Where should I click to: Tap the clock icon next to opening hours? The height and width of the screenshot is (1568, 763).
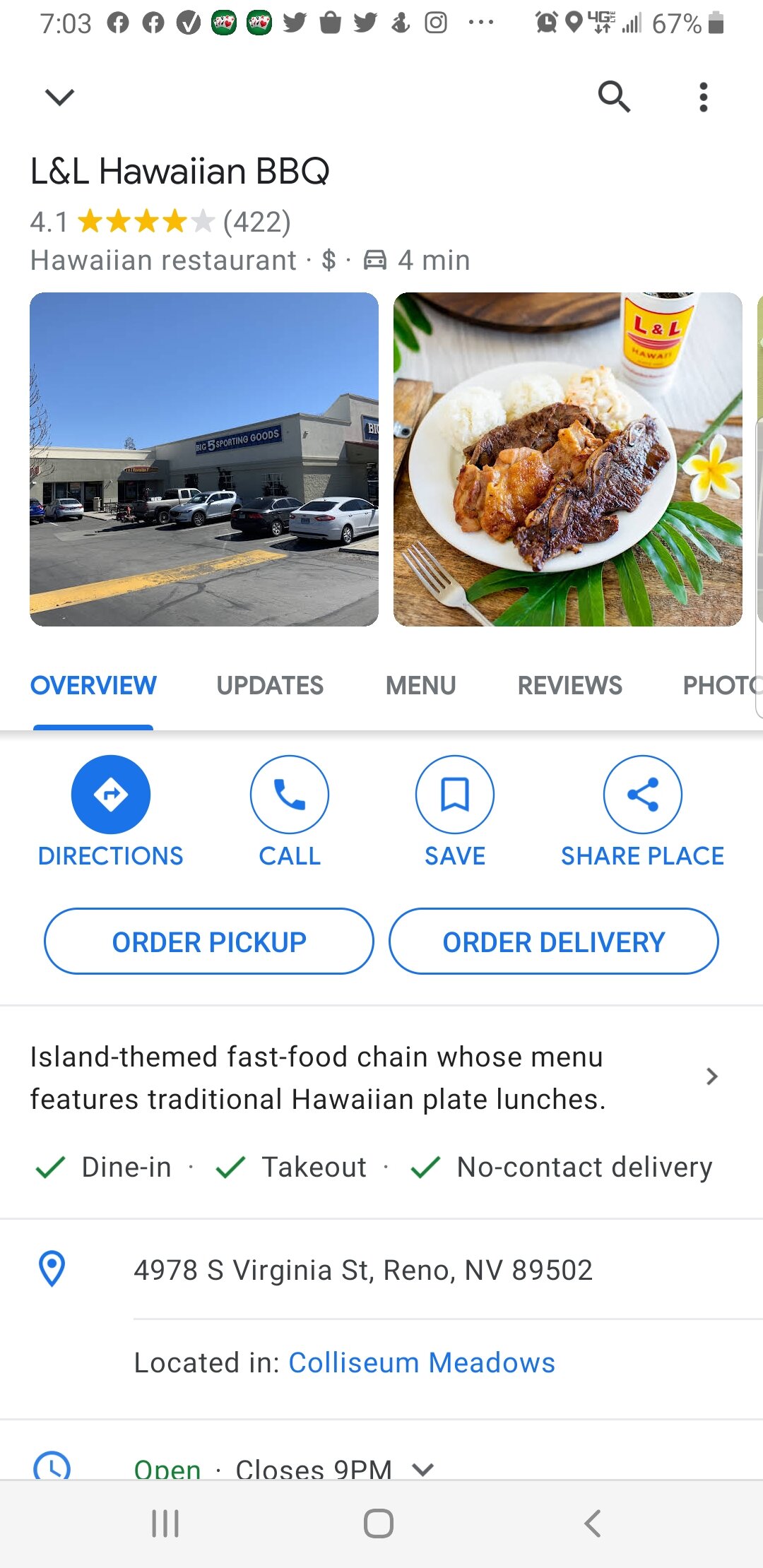pos(51,1468)
